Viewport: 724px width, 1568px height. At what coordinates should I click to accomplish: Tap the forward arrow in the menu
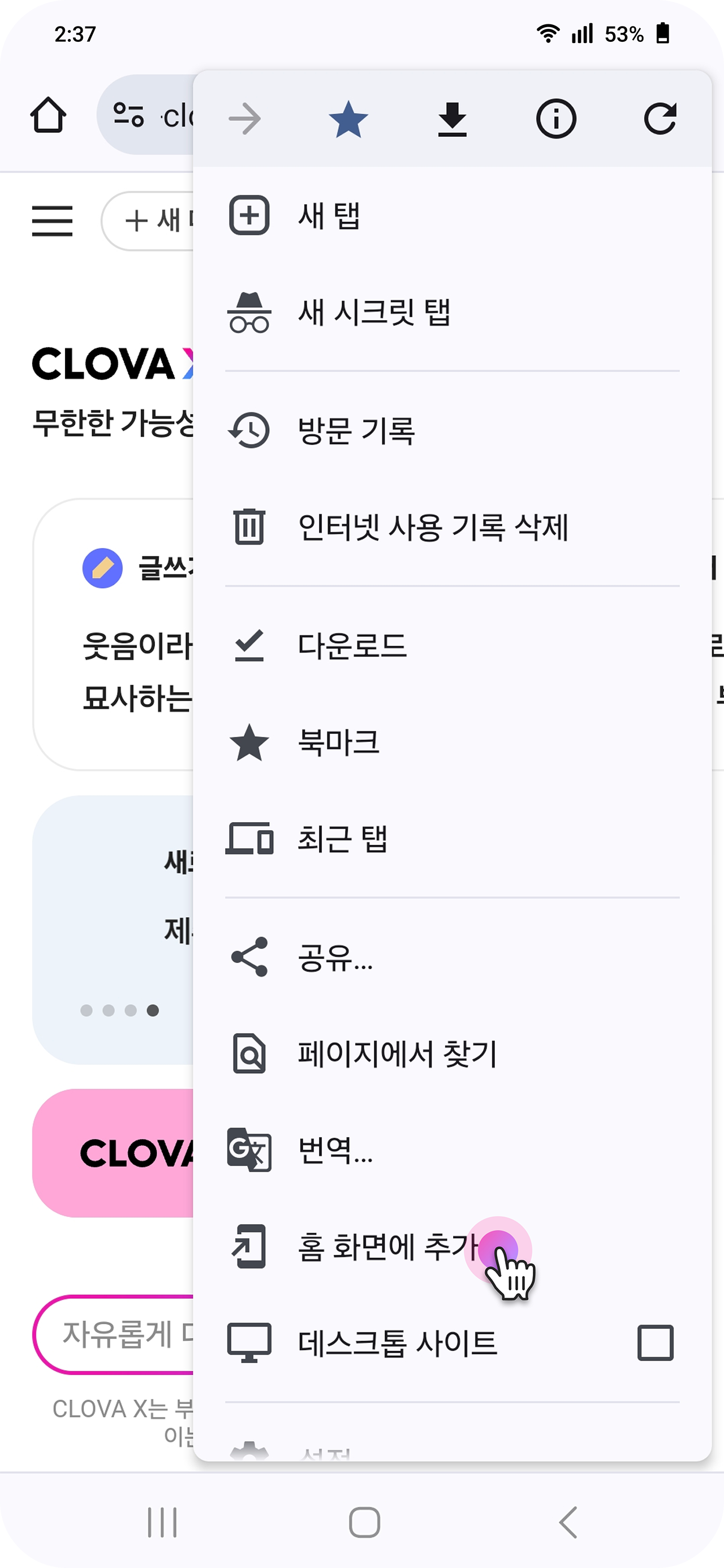[x=245, y=118]
